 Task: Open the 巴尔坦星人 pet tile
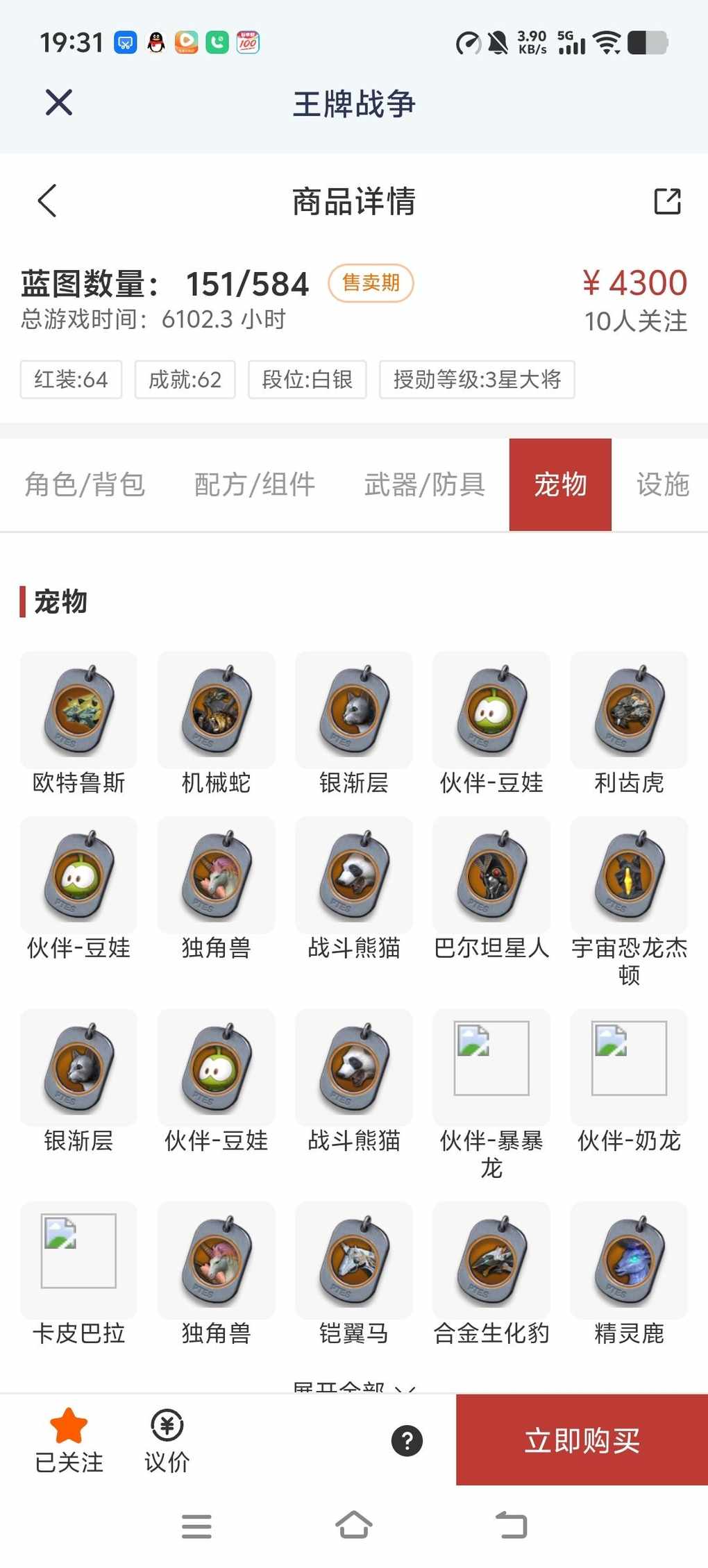[x=491, y=876]
